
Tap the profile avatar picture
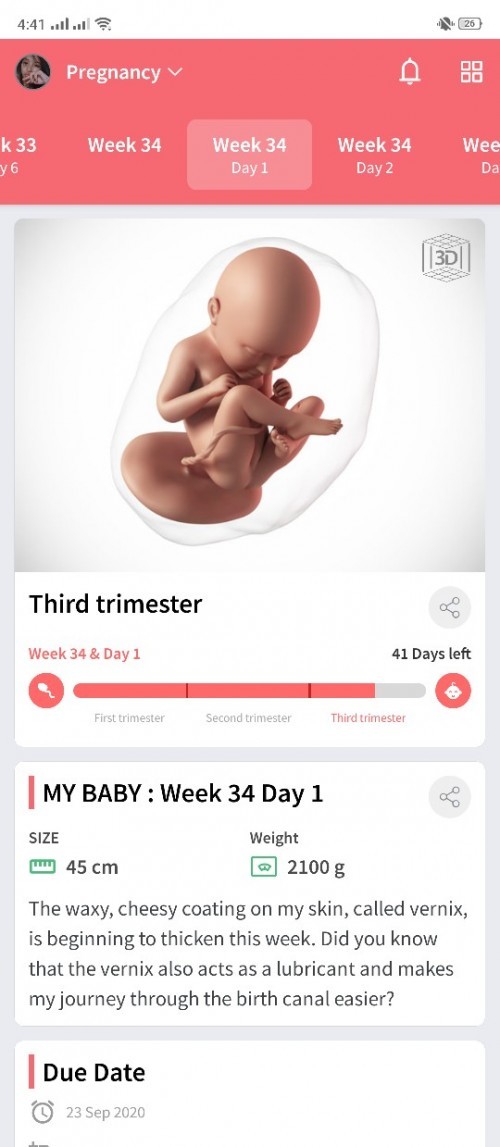point(33,72)
